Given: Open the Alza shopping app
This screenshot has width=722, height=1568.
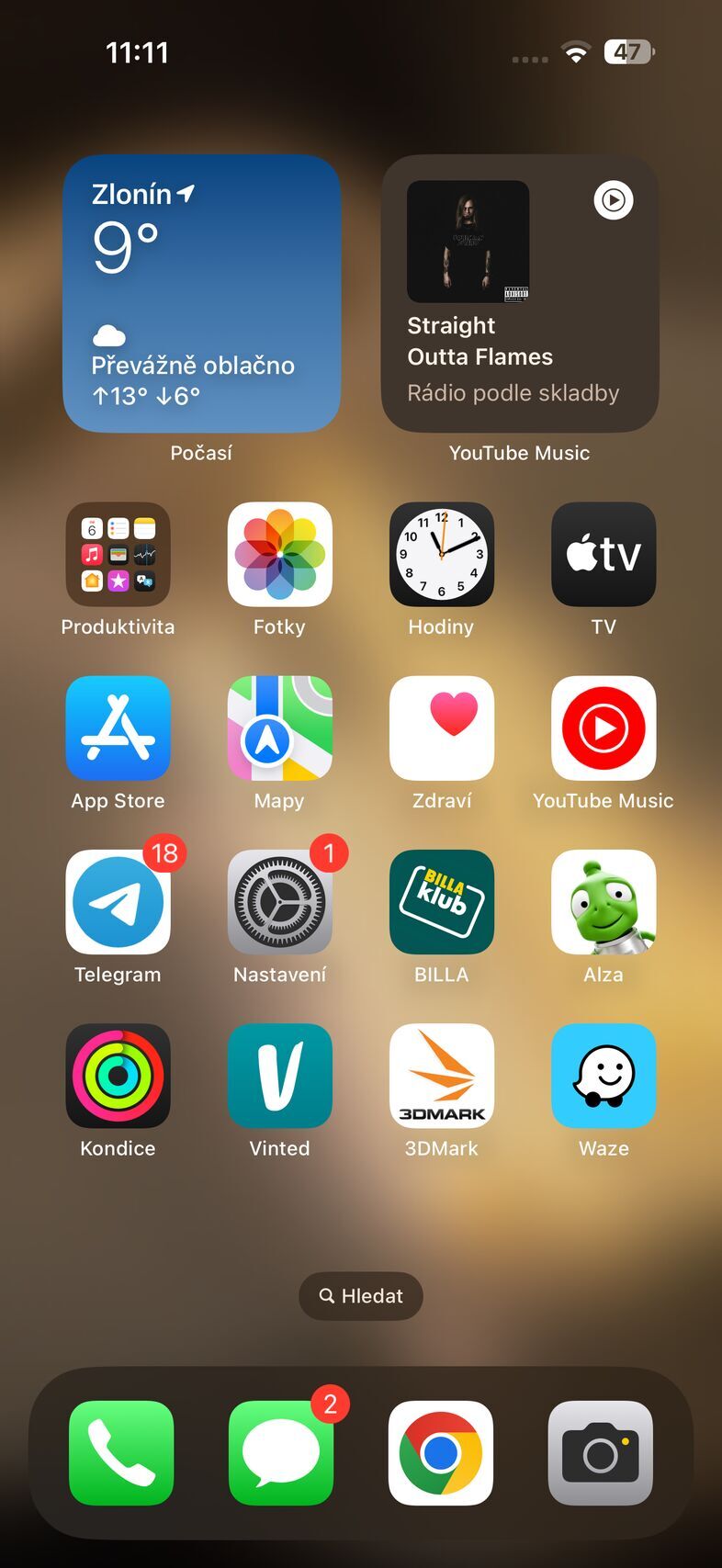Looking at the screenshot, I should pos(604,902).
